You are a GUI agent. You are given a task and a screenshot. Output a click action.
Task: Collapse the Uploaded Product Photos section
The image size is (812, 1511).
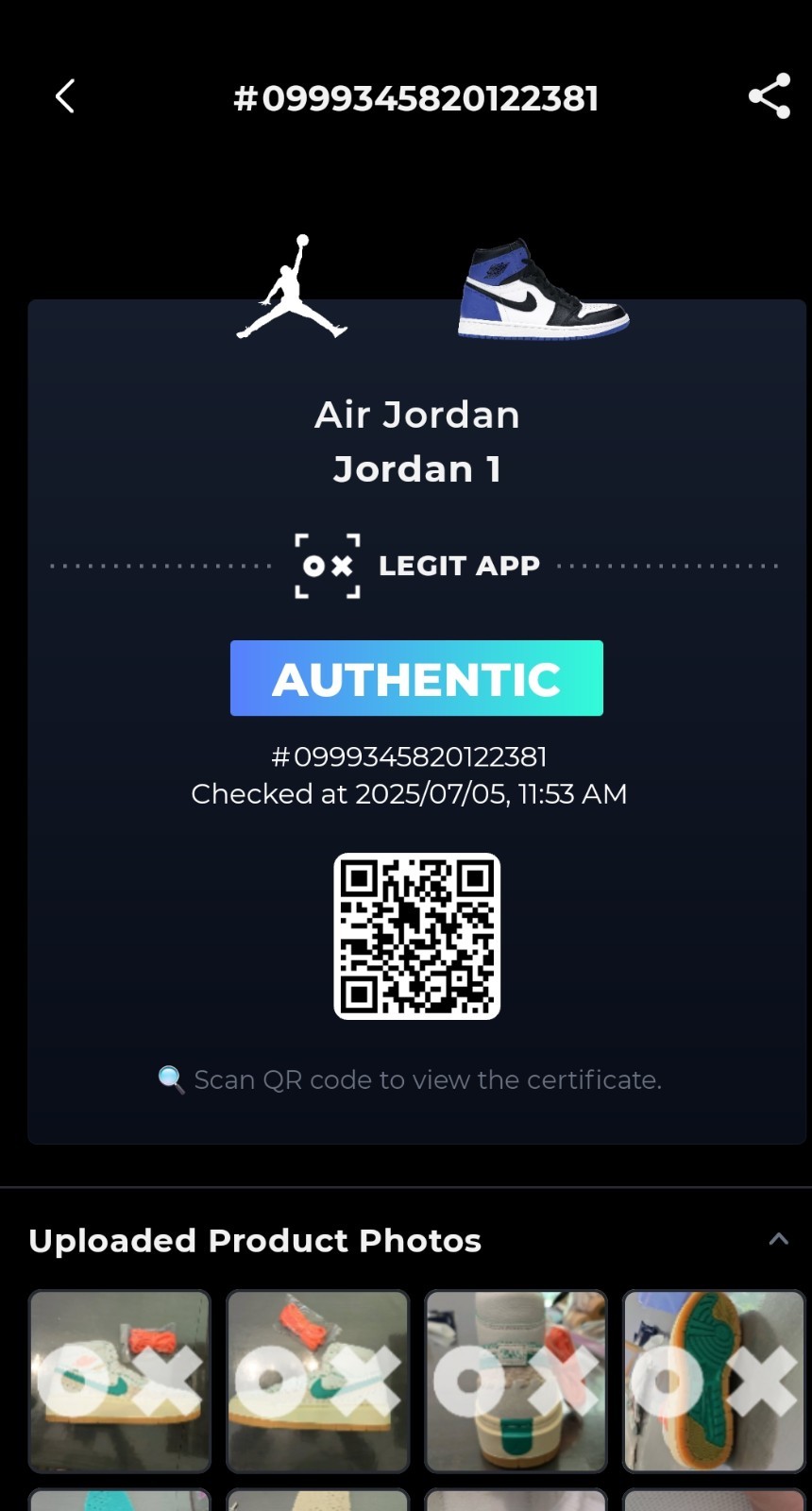[778, 1239]
